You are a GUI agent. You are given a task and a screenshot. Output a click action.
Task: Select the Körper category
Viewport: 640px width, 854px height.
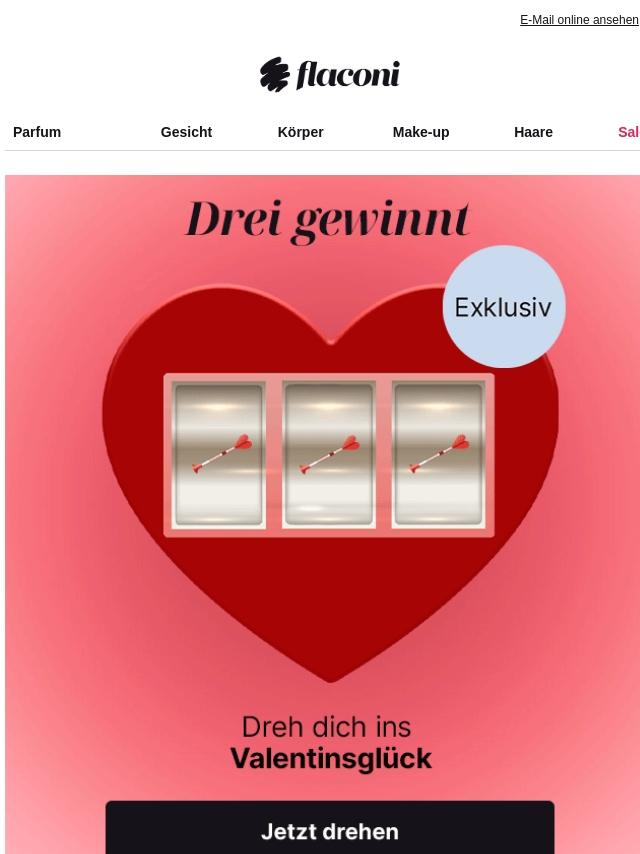tap(301, 132)
